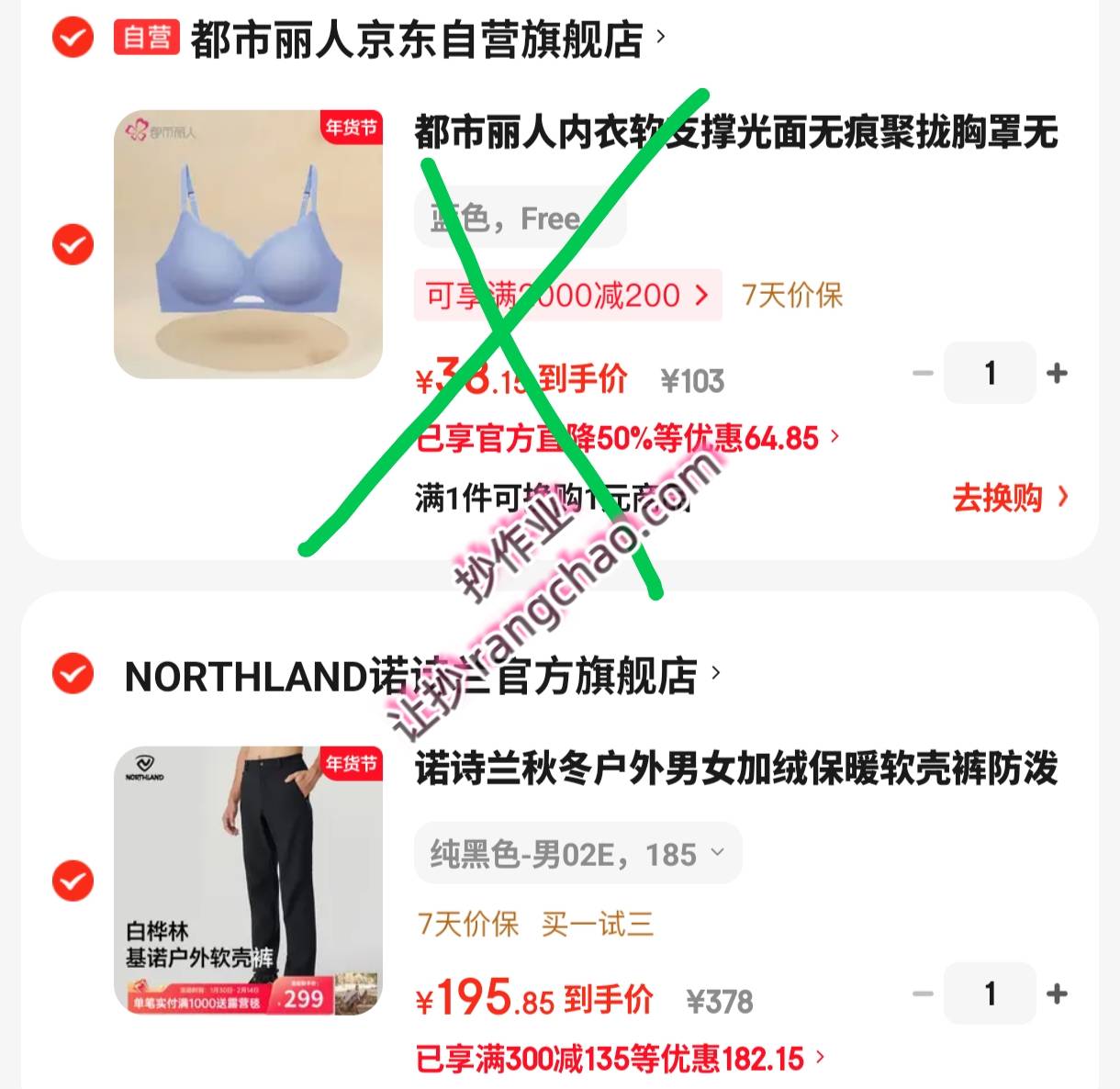Open the 可享满2000减200 promotion

coord(567,296)
